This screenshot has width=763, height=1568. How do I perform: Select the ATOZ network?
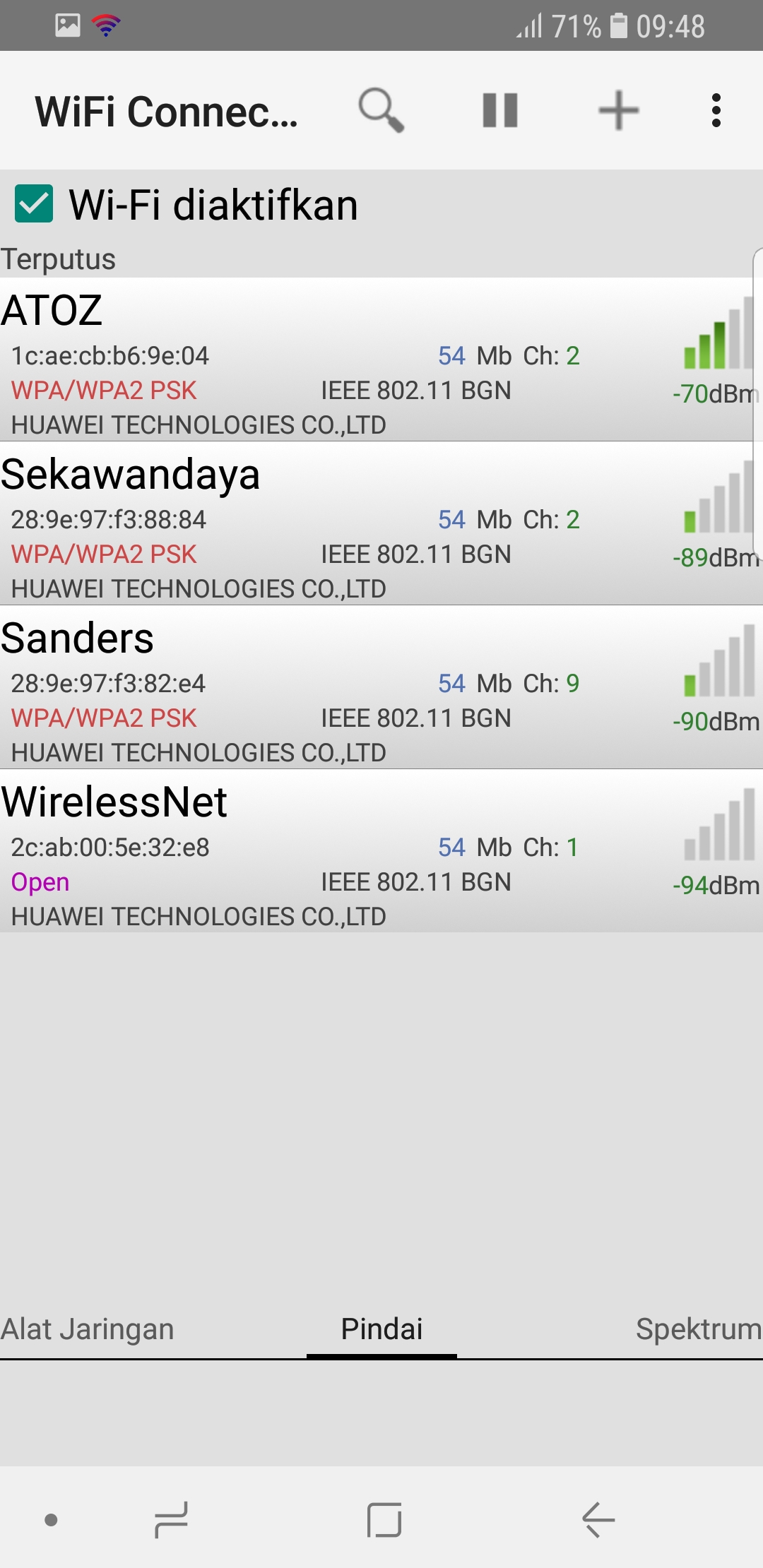pyautogui.click(x=381, y=360)
